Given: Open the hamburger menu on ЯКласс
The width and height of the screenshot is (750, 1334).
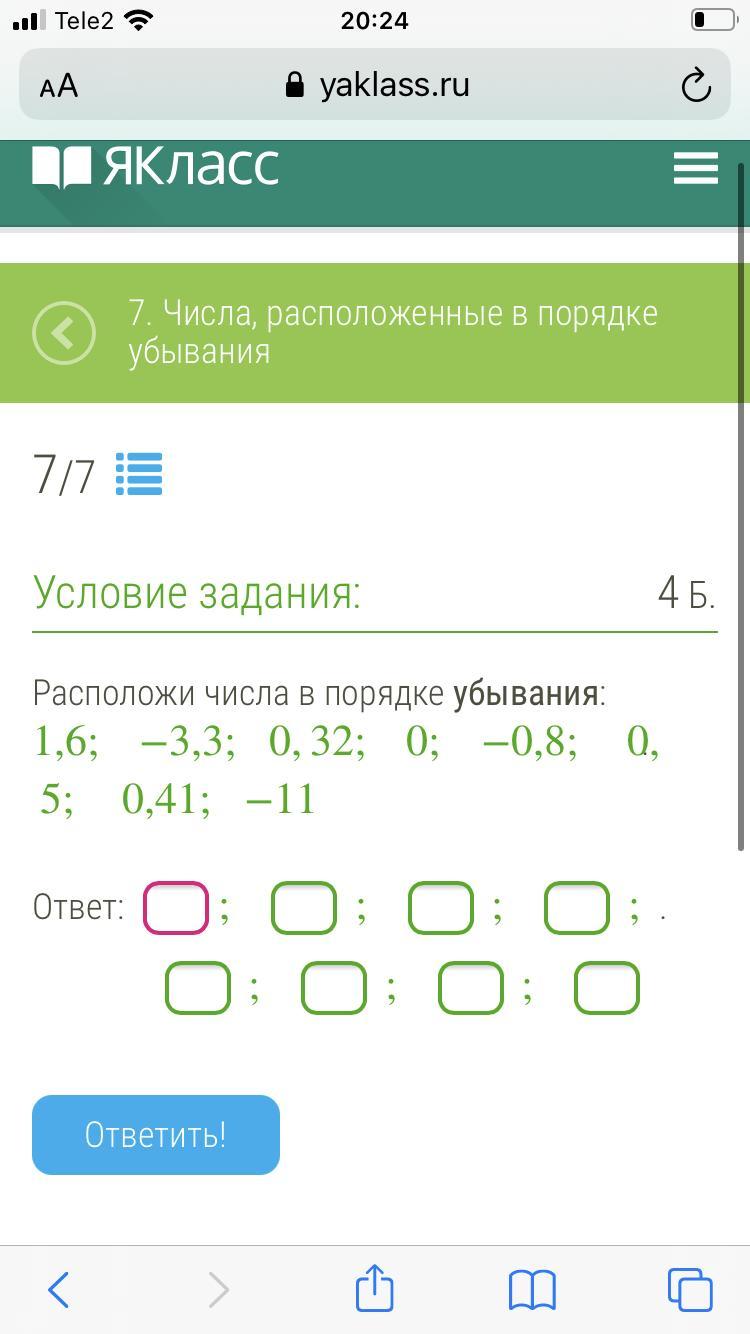Looking at the screenshot, I should (x=695, y=168).
